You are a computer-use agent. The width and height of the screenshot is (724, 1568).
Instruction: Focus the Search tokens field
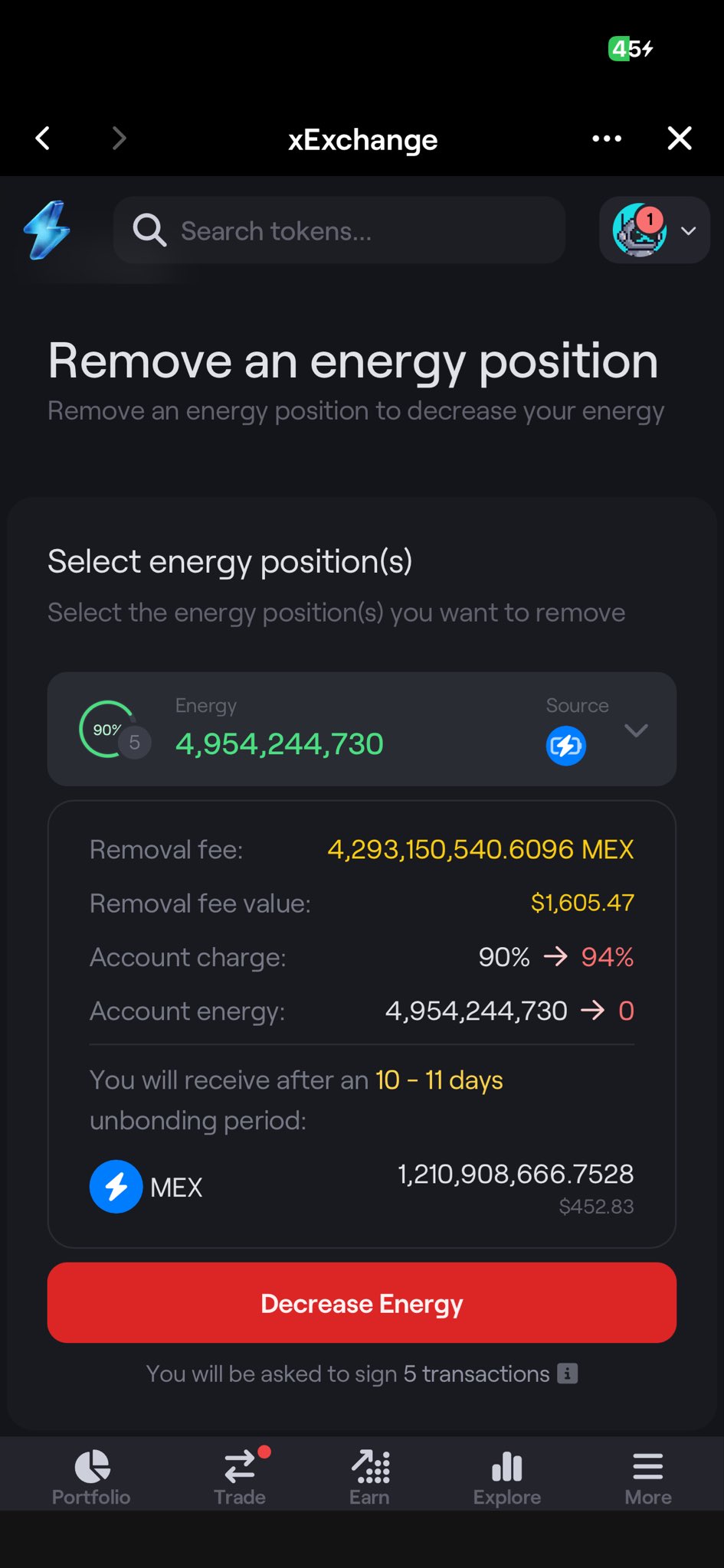click(x=339, y=230)
